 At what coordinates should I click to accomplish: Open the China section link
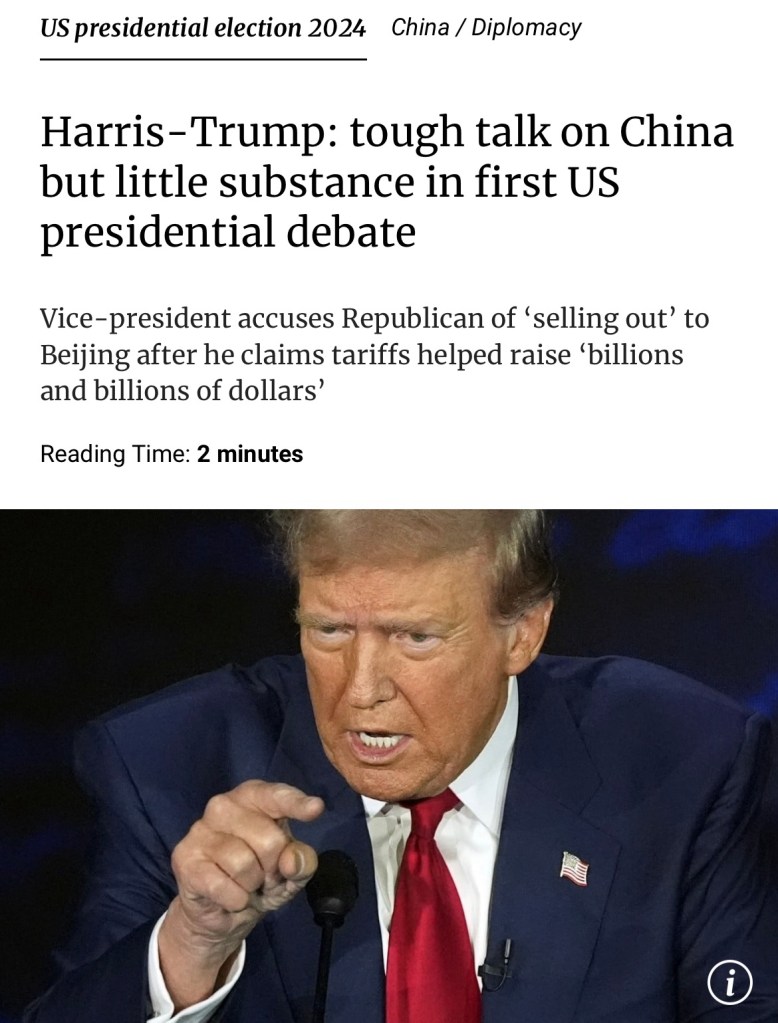(x=419, y=28)
